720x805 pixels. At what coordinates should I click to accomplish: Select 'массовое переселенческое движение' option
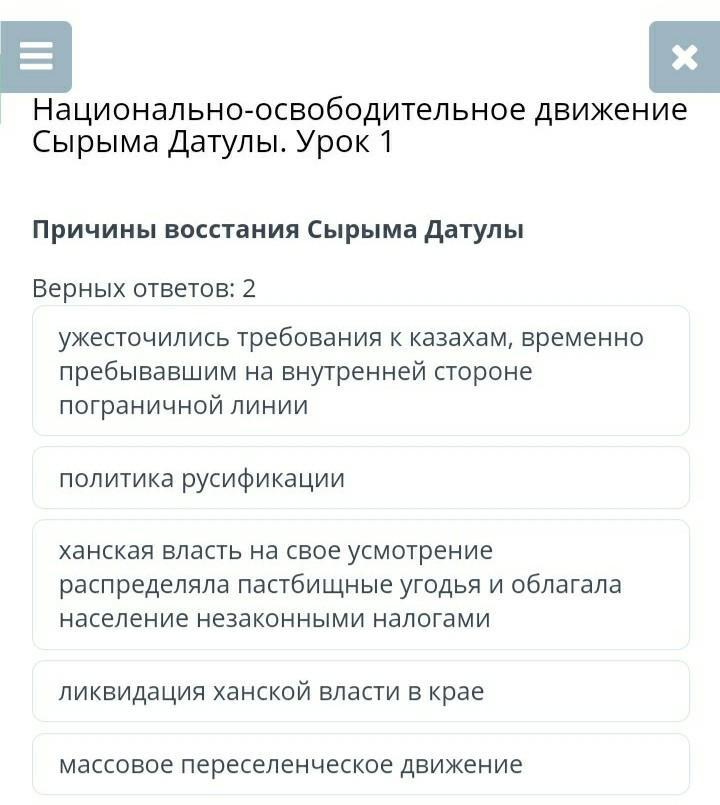pos(360,764)
